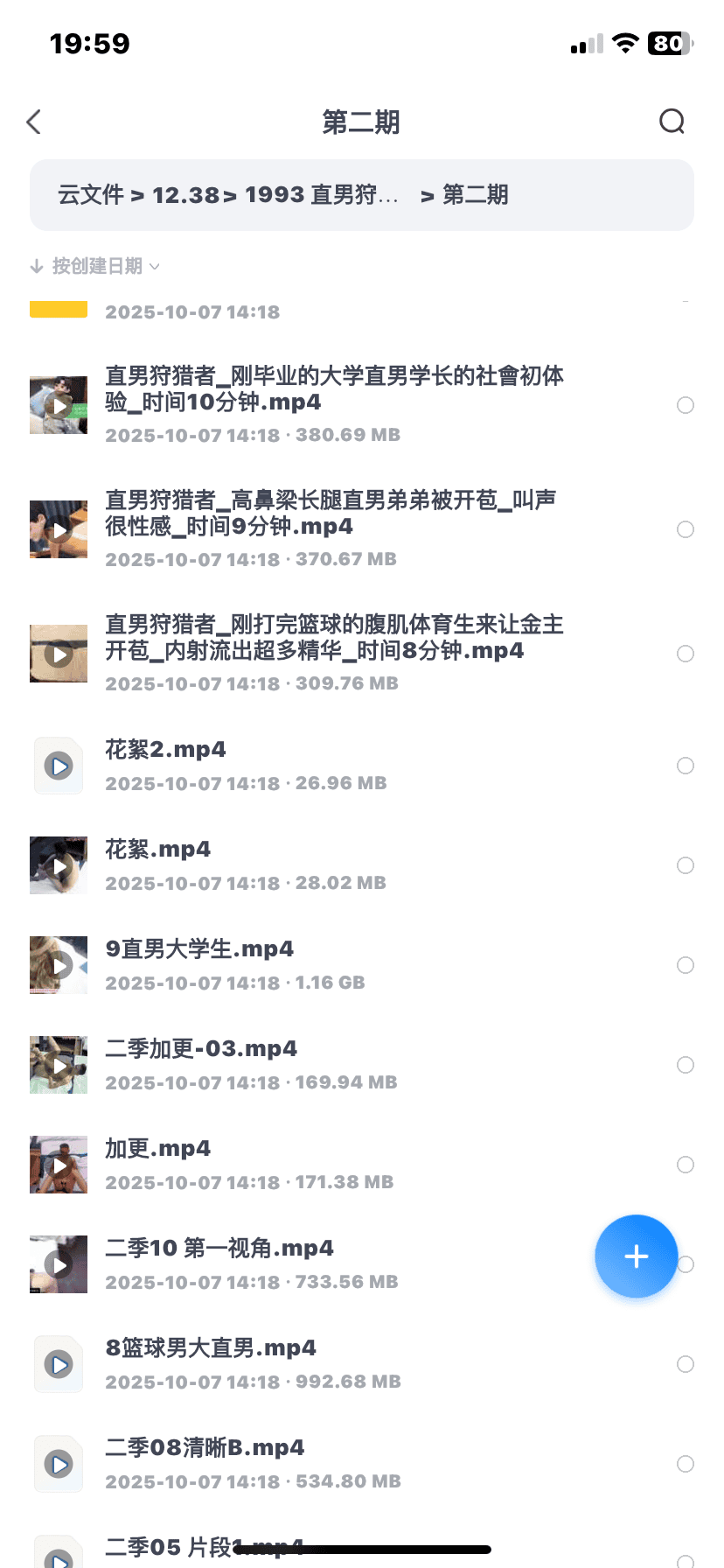Select the circle next to 加更.mp4
The width and height of the screenshot is (724, 1568).
click(x=686, y=1165)
